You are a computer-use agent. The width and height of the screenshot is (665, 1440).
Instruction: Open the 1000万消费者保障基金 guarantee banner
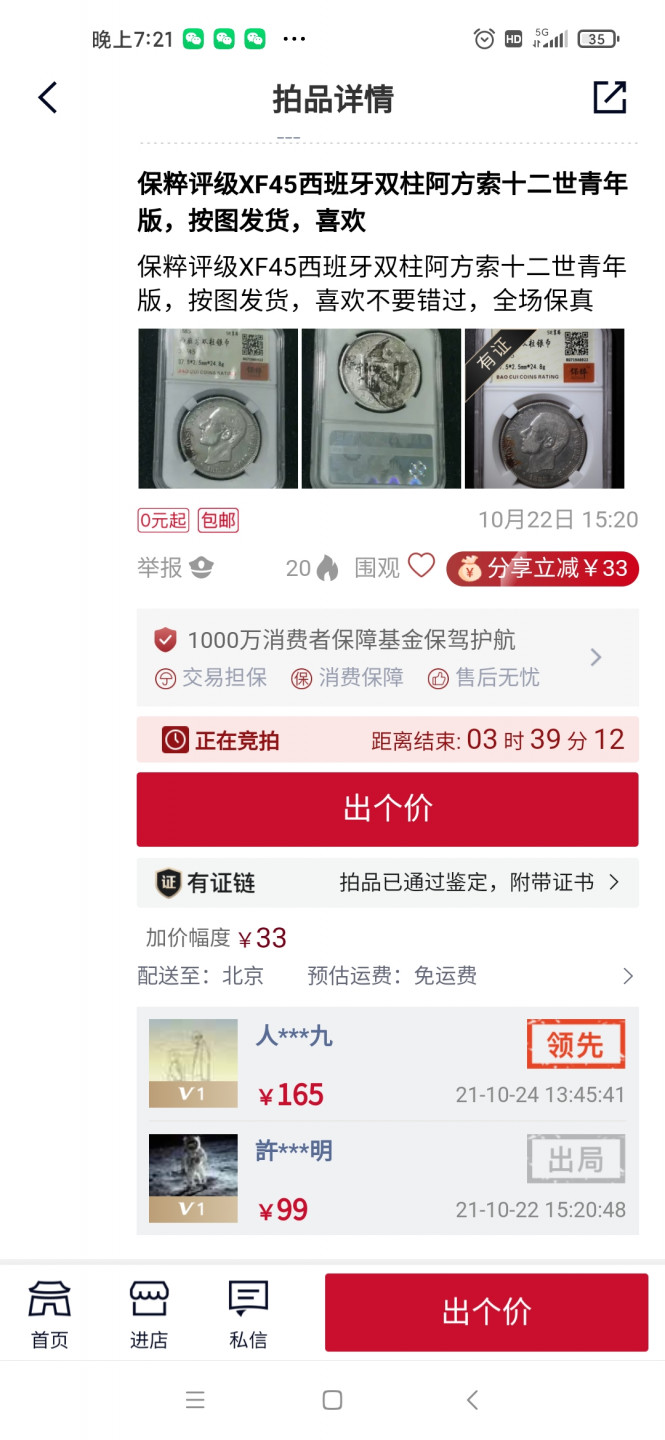click(387, 658)
